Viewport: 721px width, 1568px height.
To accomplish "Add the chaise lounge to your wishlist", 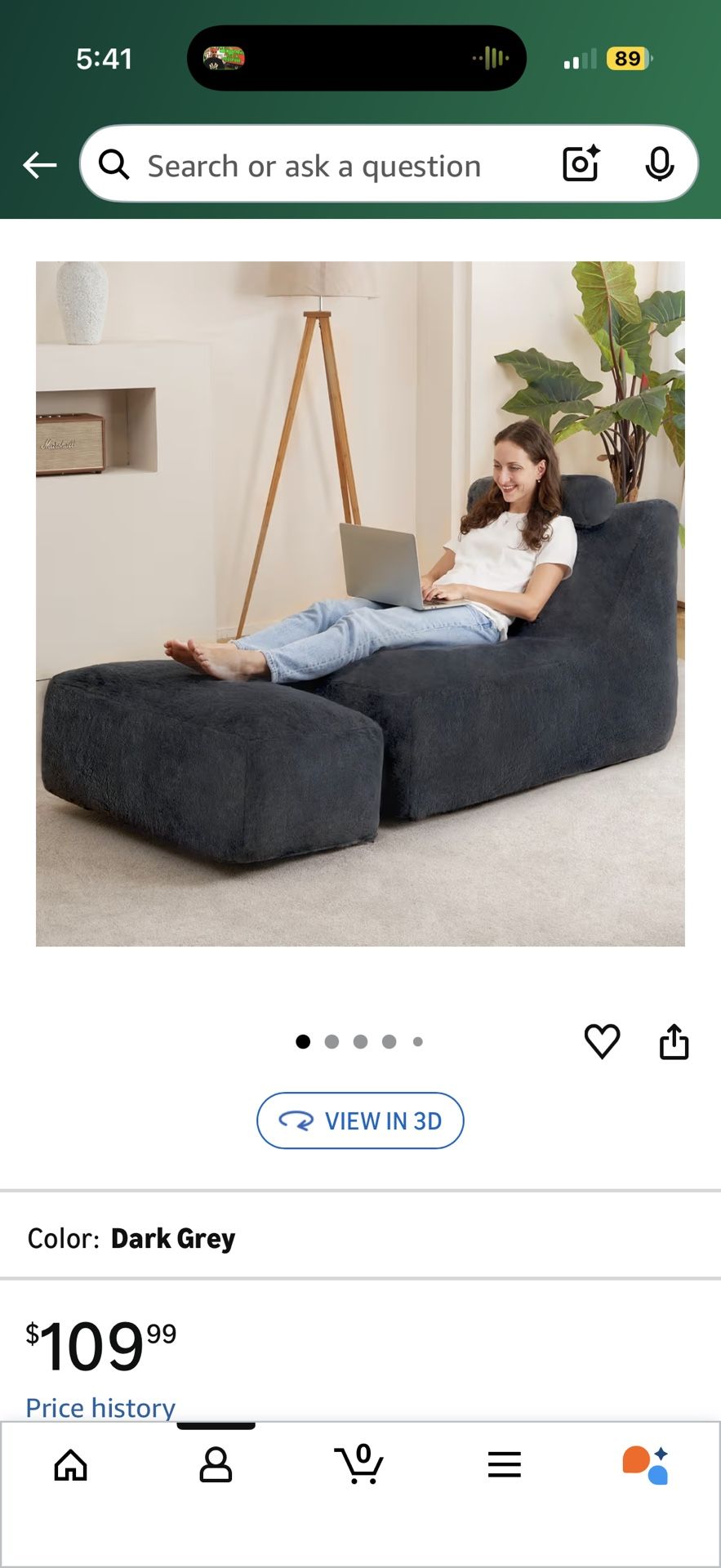I will [x=603, y=1041].
